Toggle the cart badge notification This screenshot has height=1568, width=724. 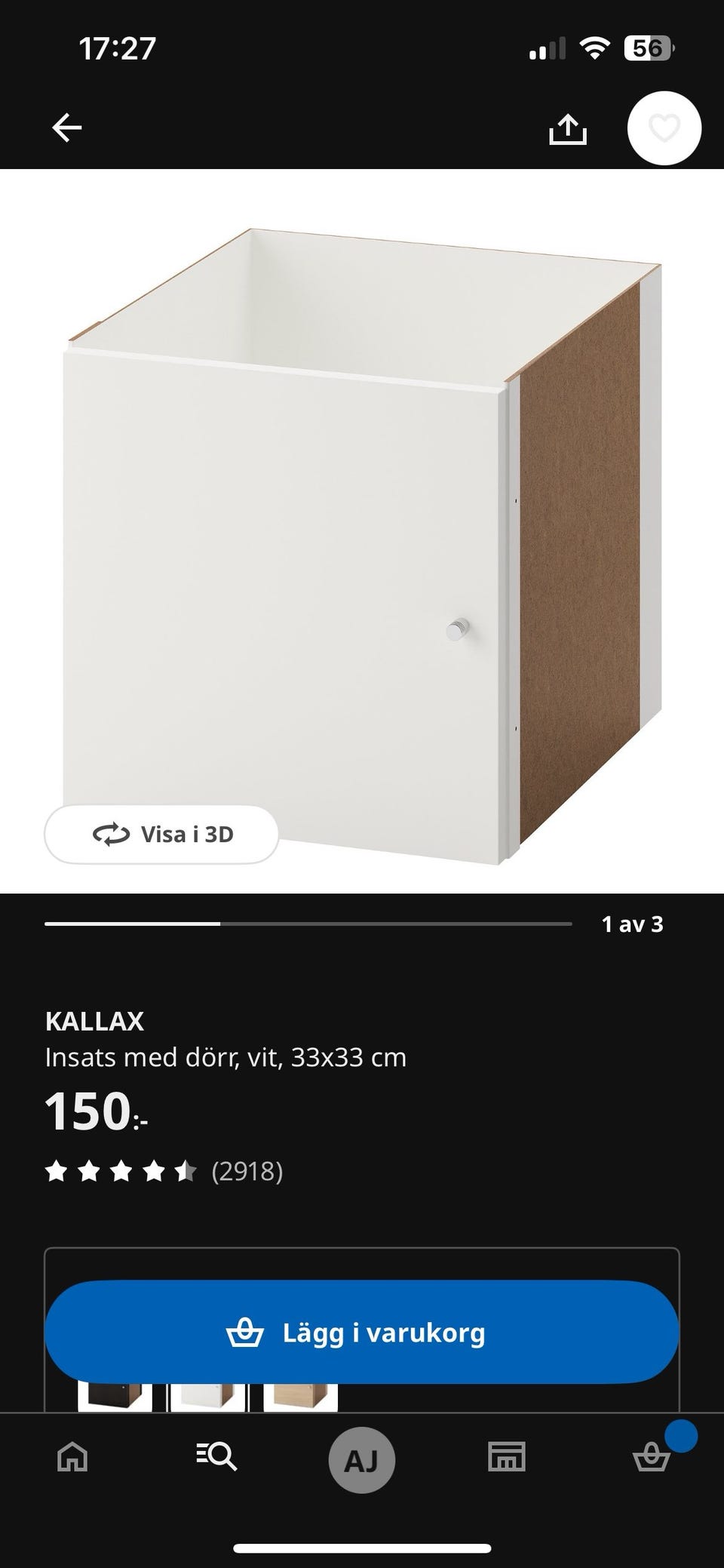(x=681, y=1435)
